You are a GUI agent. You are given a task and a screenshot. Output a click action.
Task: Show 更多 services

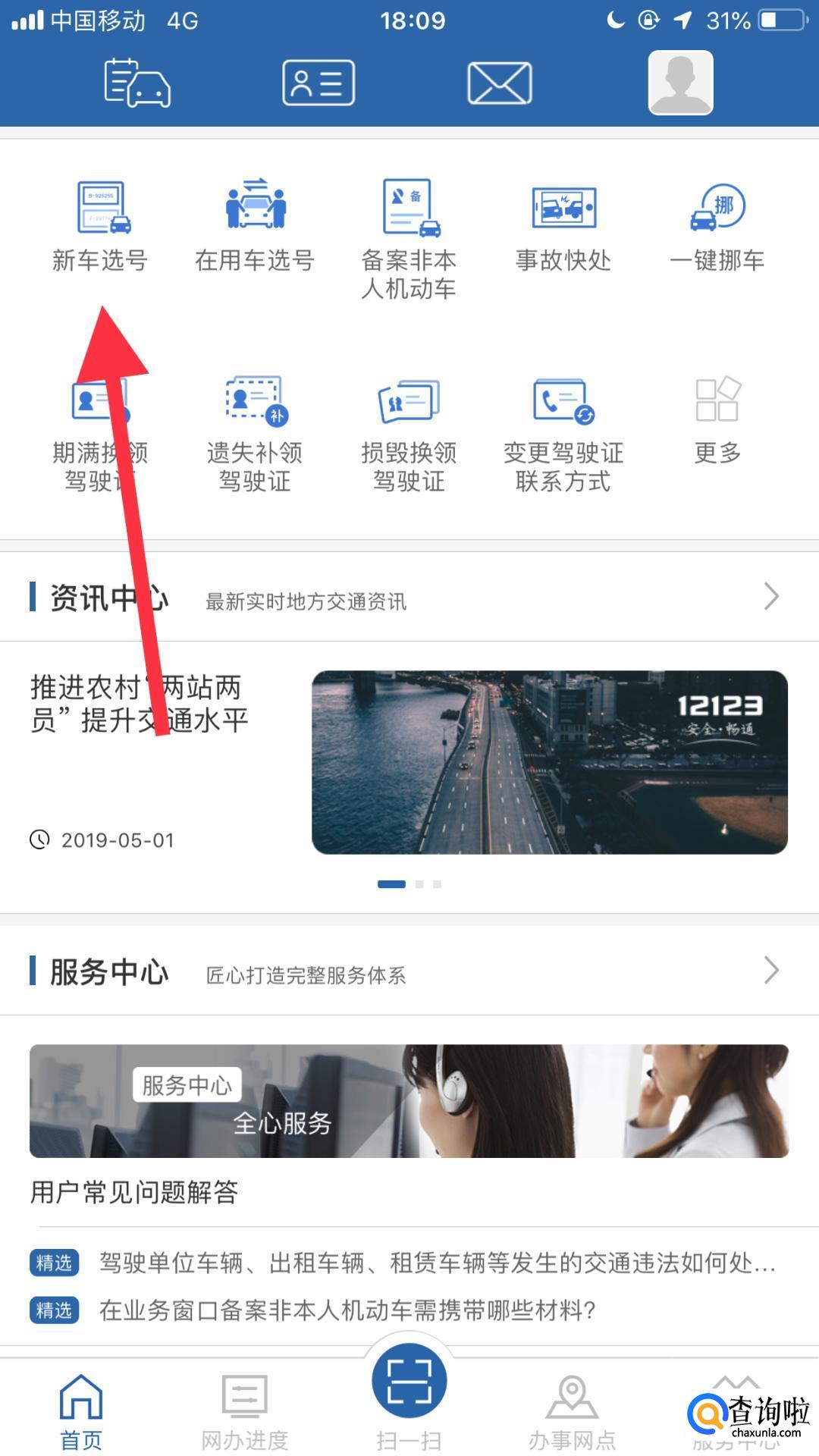click(x=717, y=420)
